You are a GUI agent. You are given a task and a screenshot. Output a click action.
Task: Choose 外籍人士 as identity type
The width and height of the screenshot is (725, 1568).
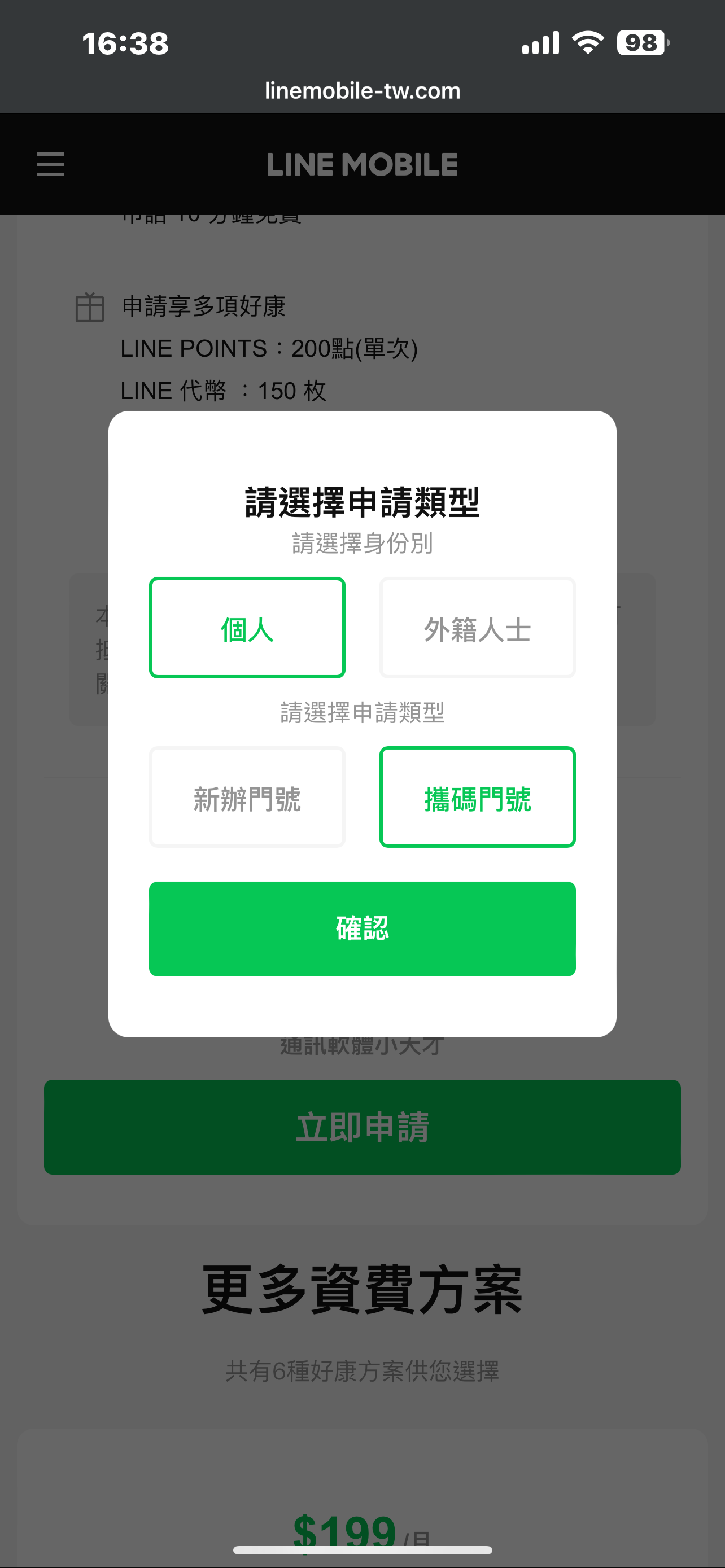point(477,628)
